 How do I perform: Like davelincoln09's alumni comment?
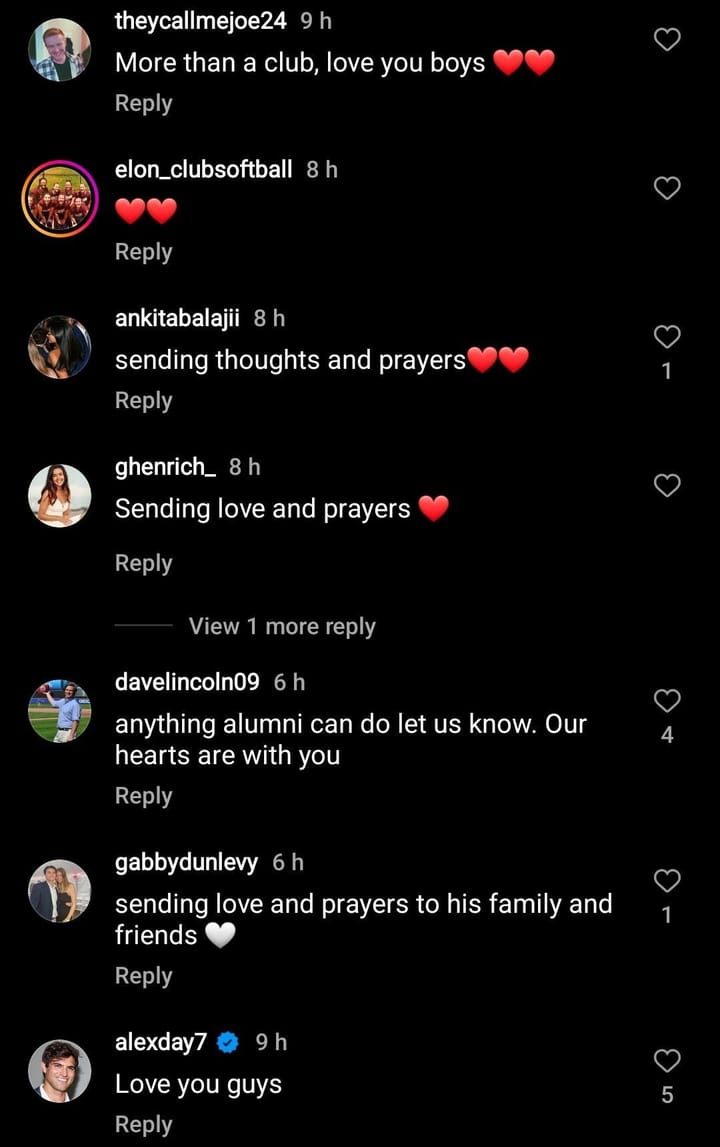pyautogui.click(x=667, y=701)
